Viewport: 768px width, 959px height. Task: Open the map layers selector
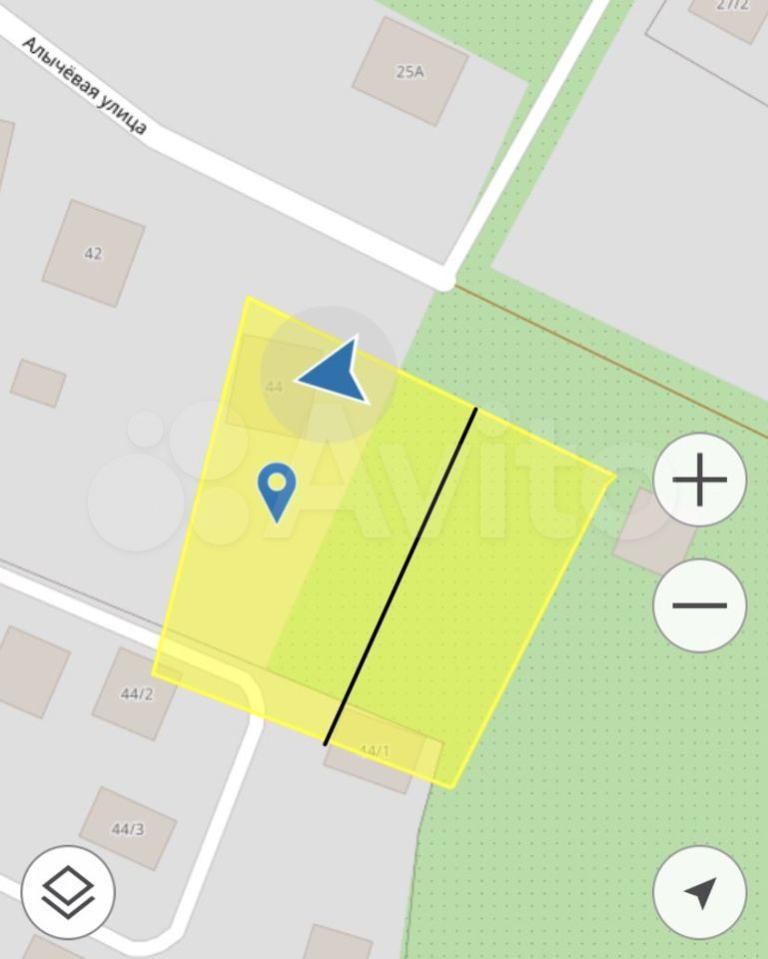pyautogui.click(x=68, y=890)
